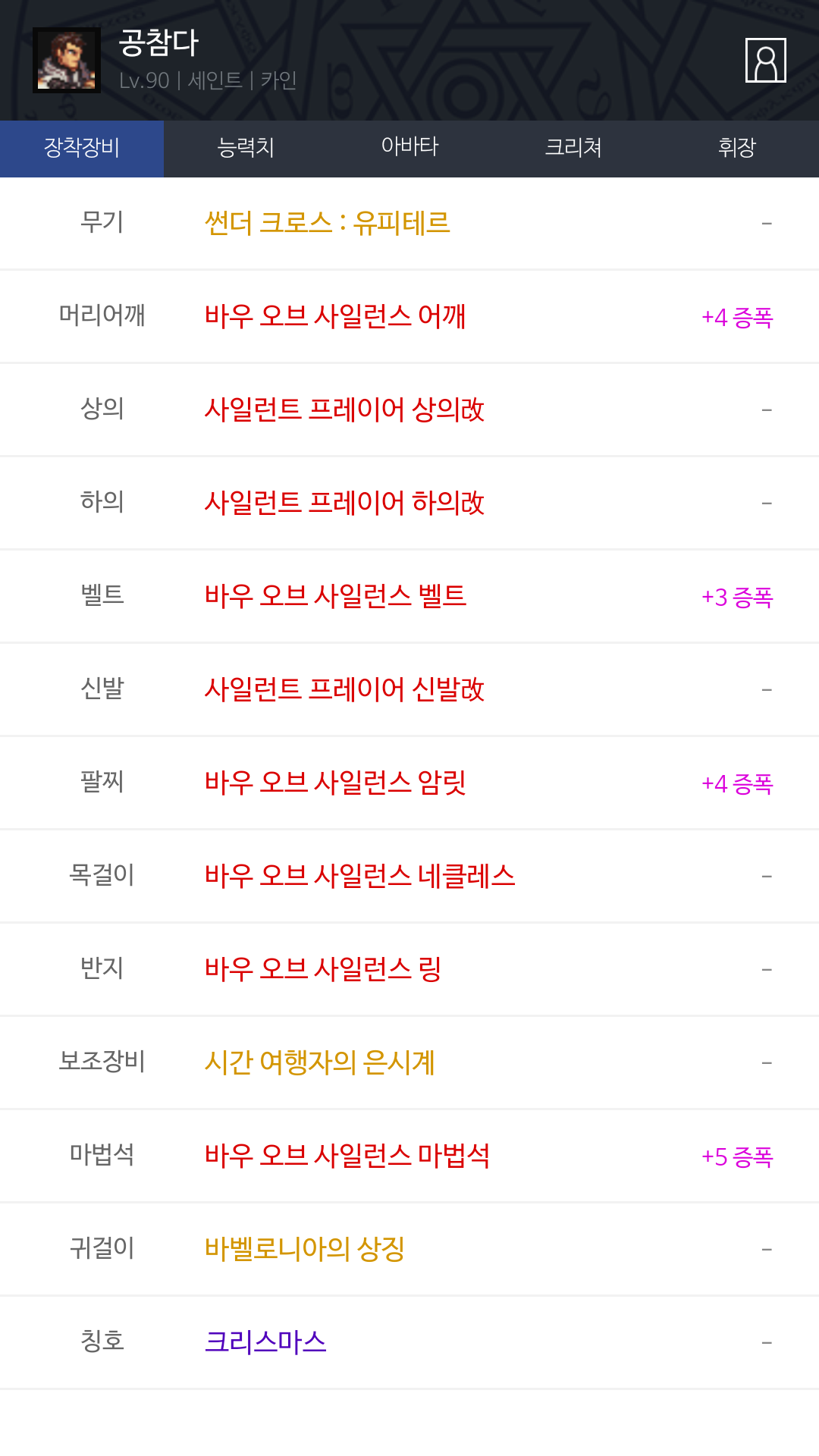Open 바우 오브 사일런스 어깨 item
The image size is (819, 1456).
click(x=335, y=316)
